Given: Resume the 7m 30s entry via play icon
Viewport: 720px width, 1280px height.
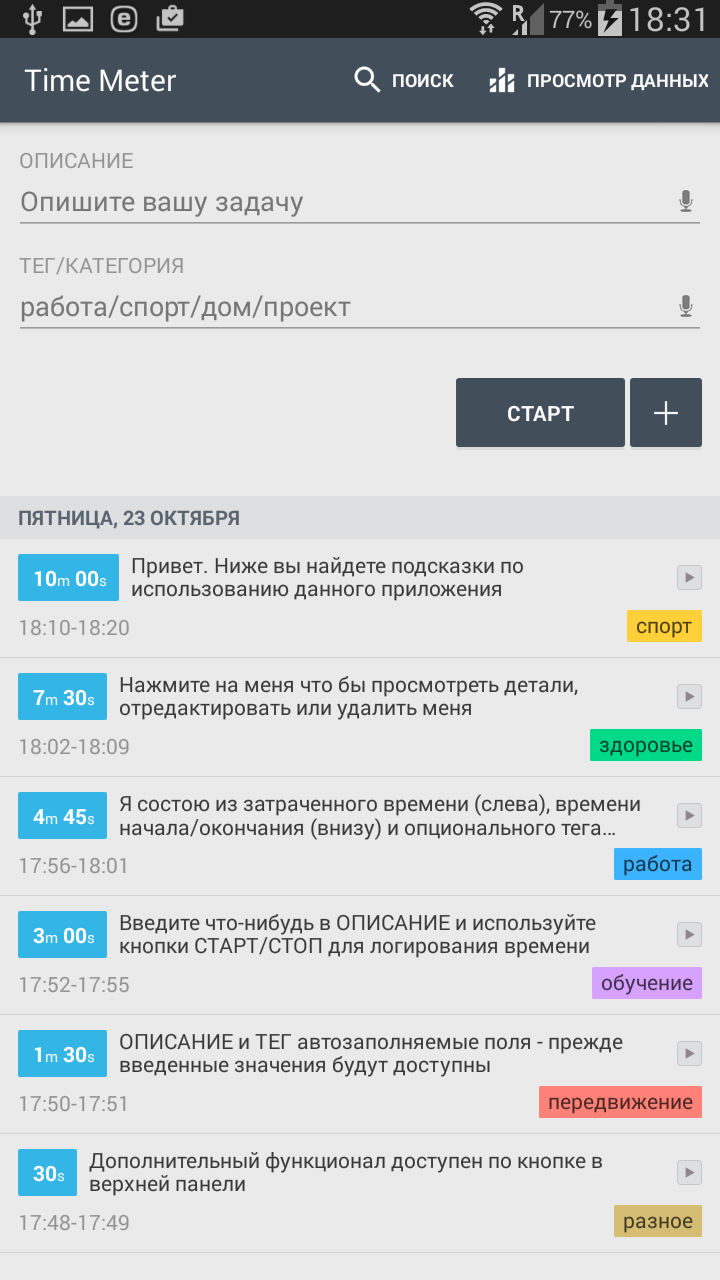Looking at the screenshot, I should (689, 696).
